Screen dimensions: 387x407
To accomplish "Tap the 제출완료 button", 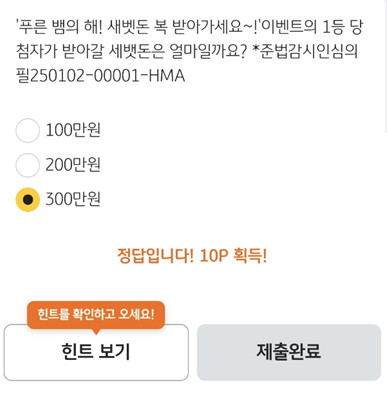I will click(289, 352).
